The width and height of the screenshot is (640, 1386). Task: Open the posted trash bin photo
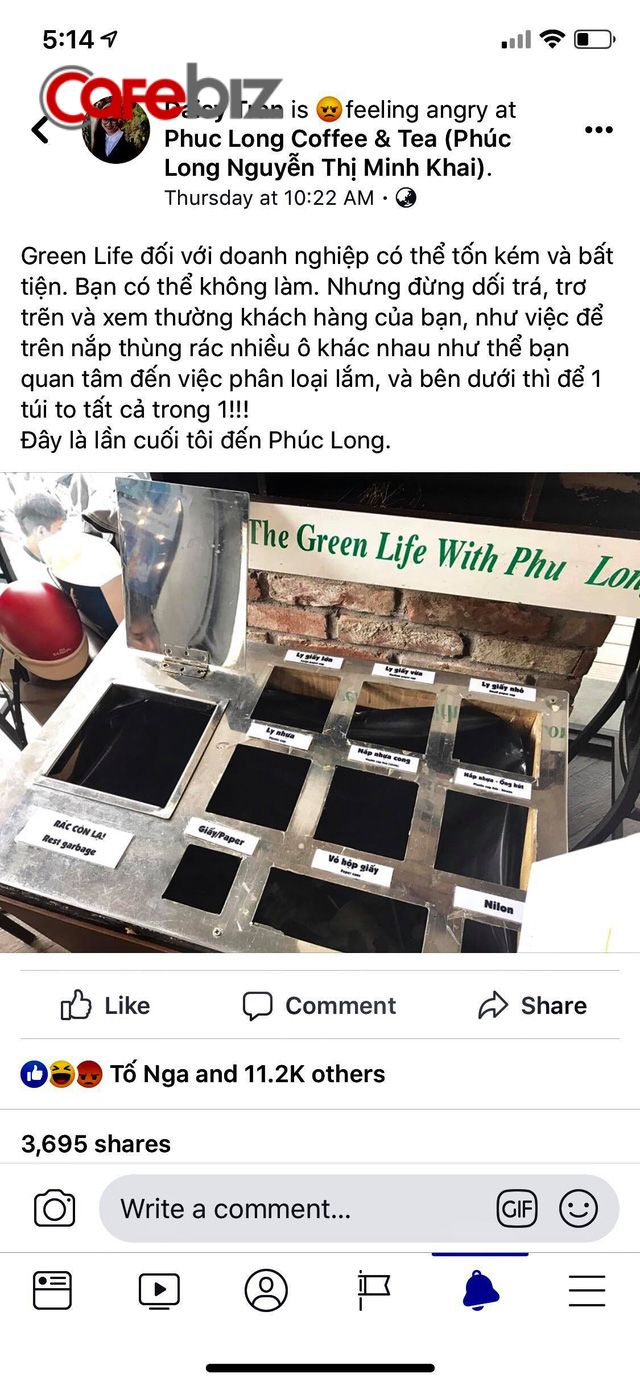point(320,712)
